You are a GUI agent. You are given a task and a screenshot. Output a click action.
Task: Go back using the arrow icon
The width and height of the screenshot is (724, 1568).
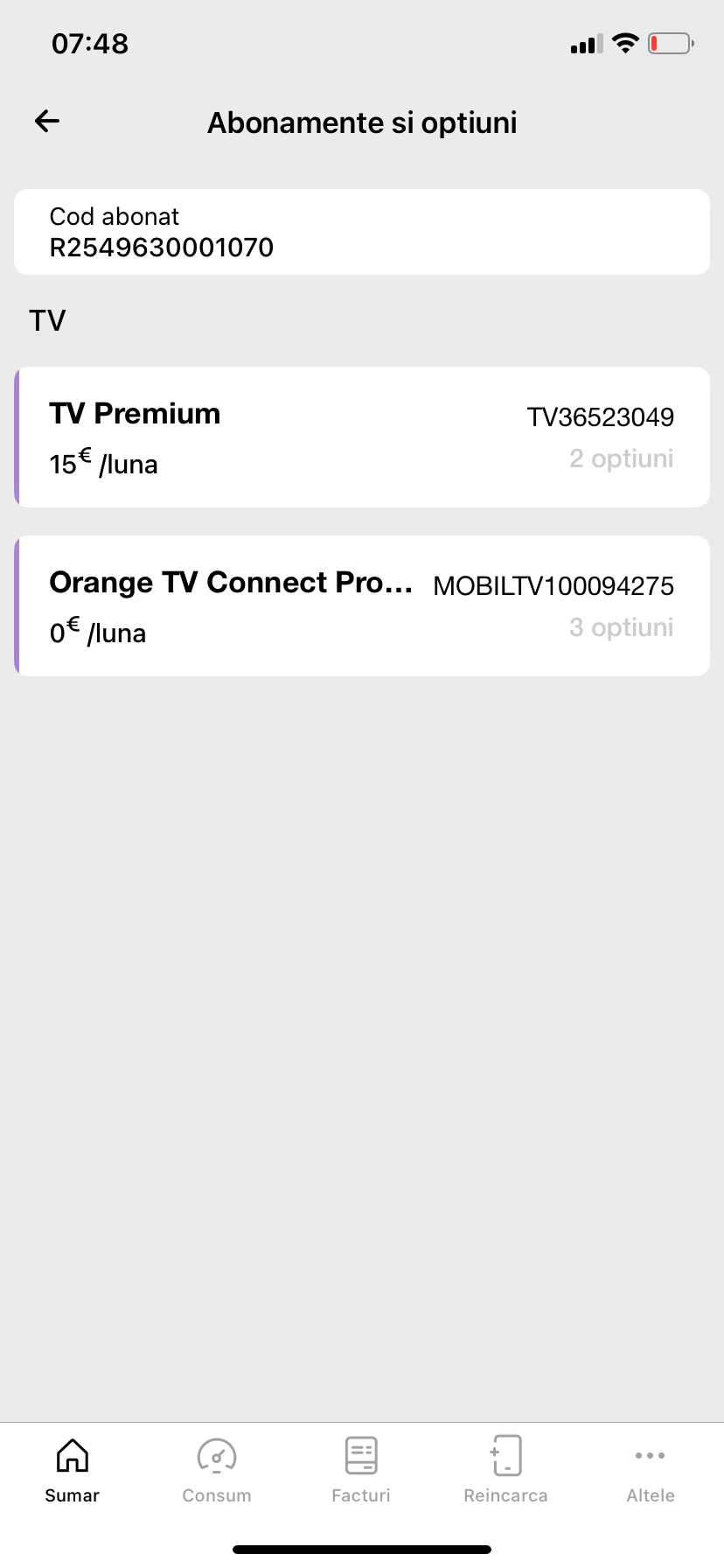(47, 122)
